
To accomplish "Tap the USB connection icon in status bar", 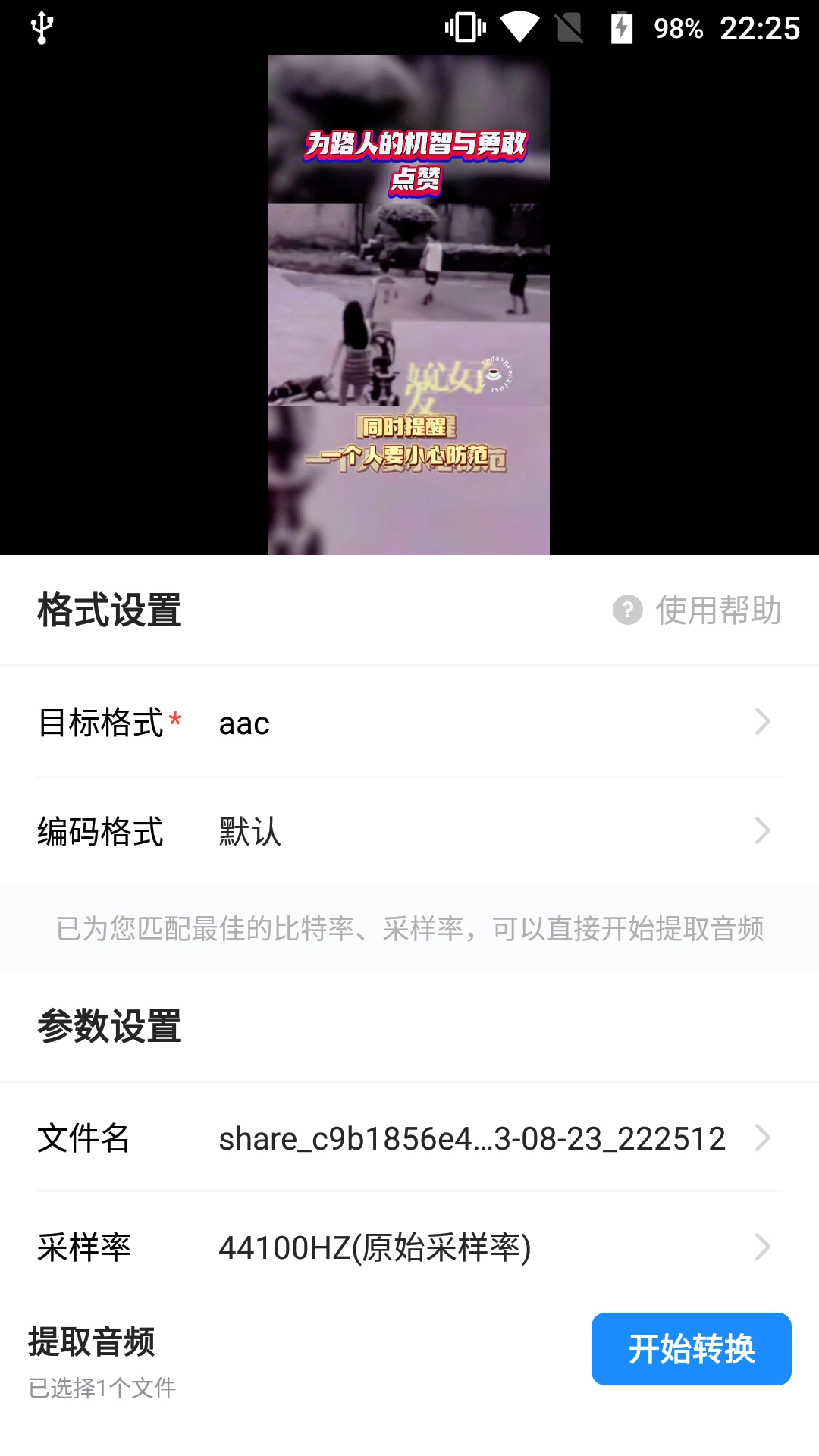I will point(42,27).
